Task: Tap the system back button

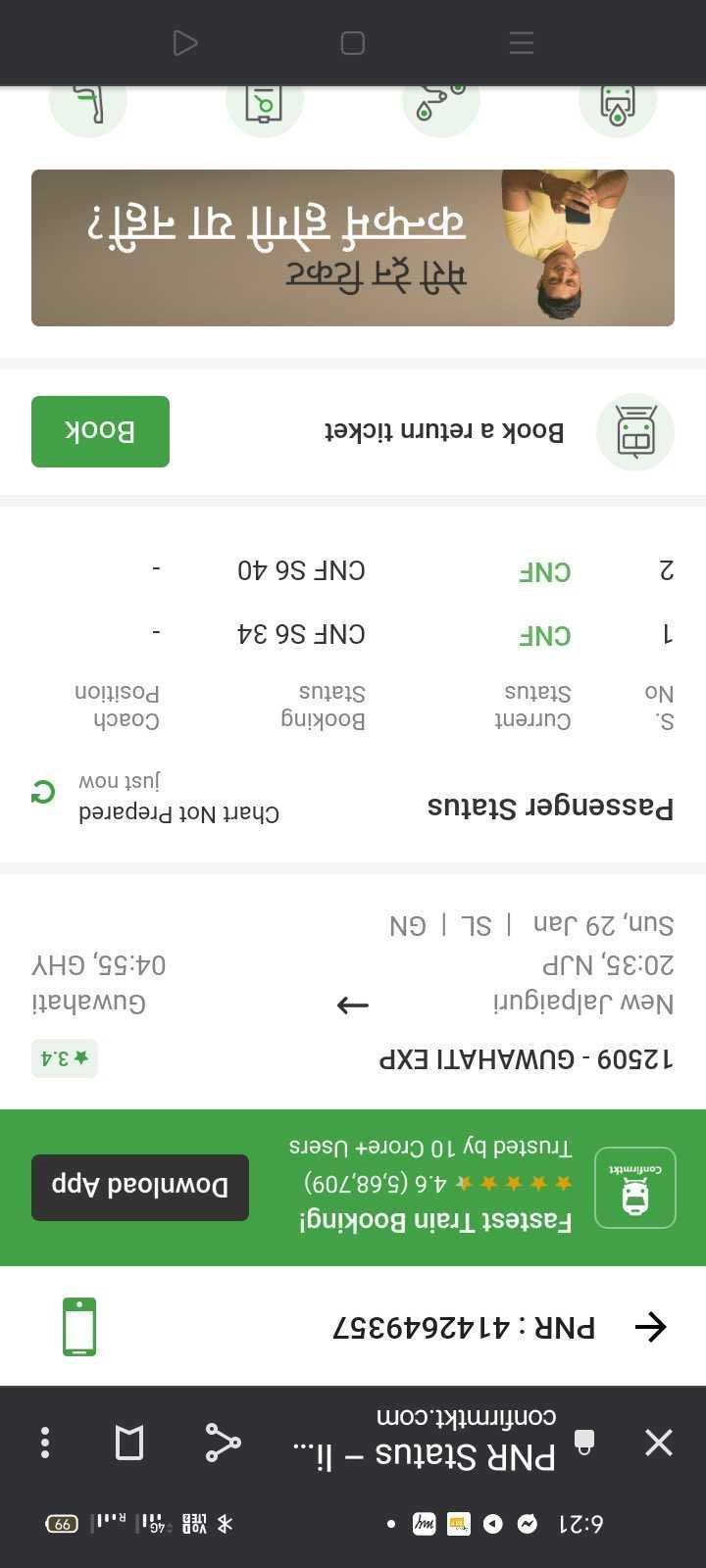Action: [x=184, y=43]
